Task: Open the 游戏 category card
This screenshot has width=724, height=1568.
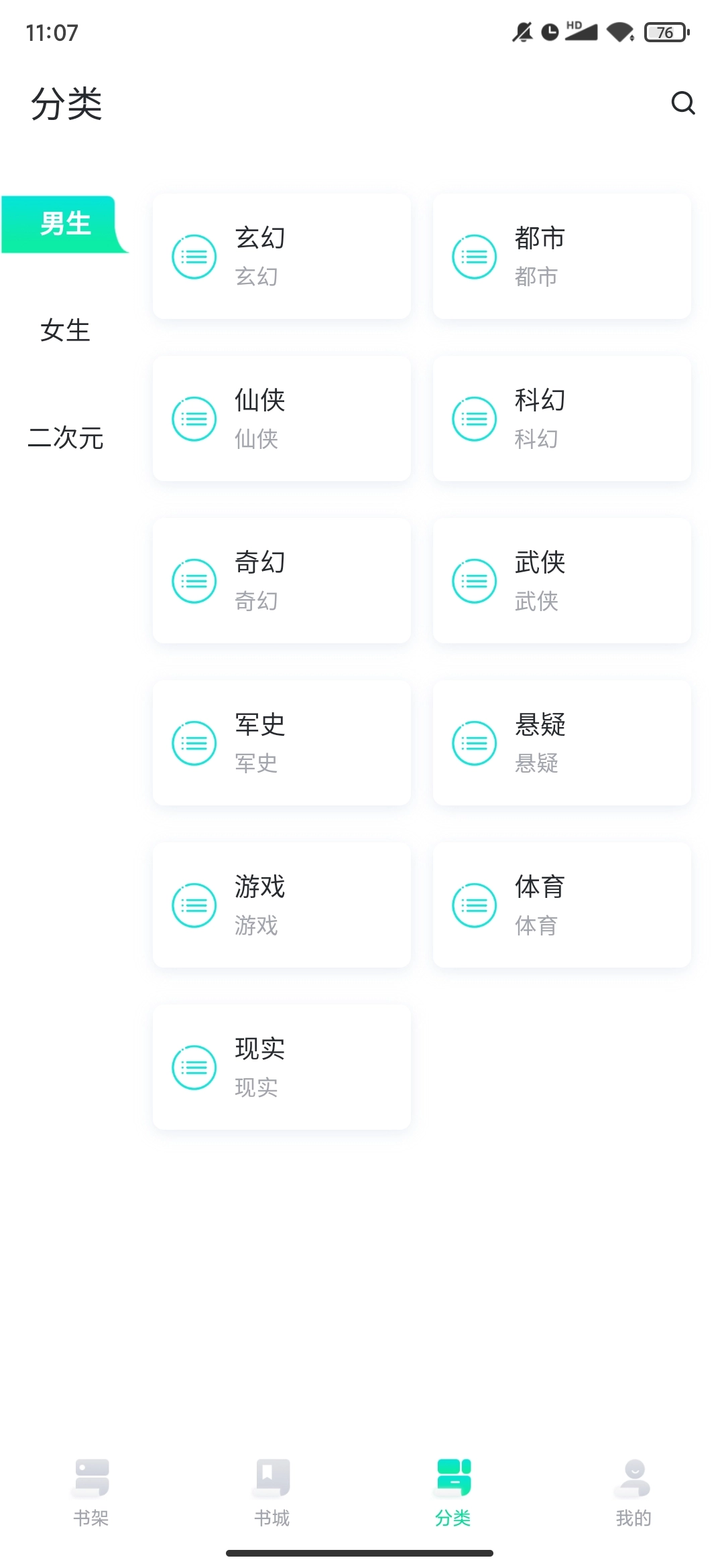Action: [281, 905]
